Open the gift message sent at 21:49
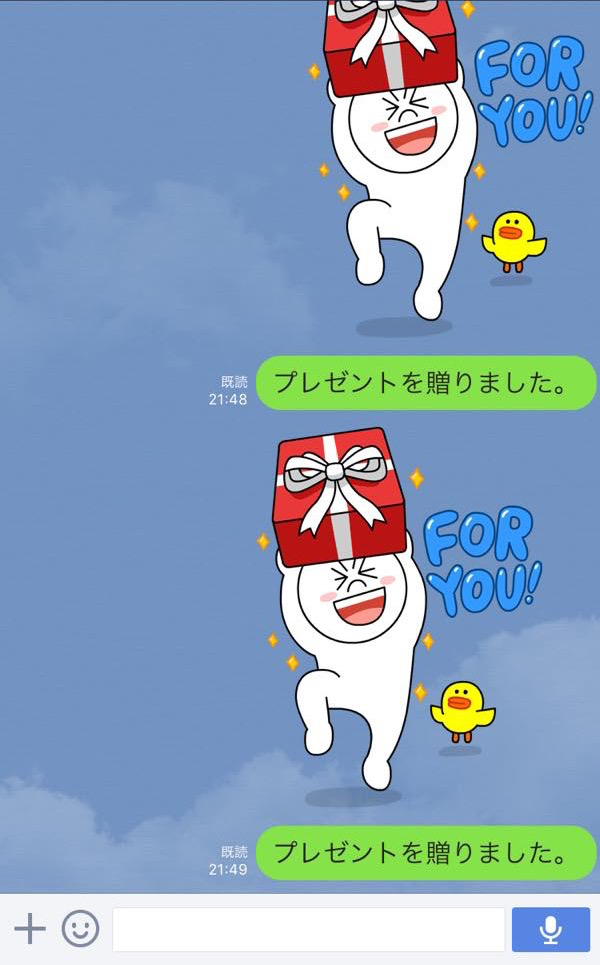Viewport: 600px width, 965px height. coord(426,853)
